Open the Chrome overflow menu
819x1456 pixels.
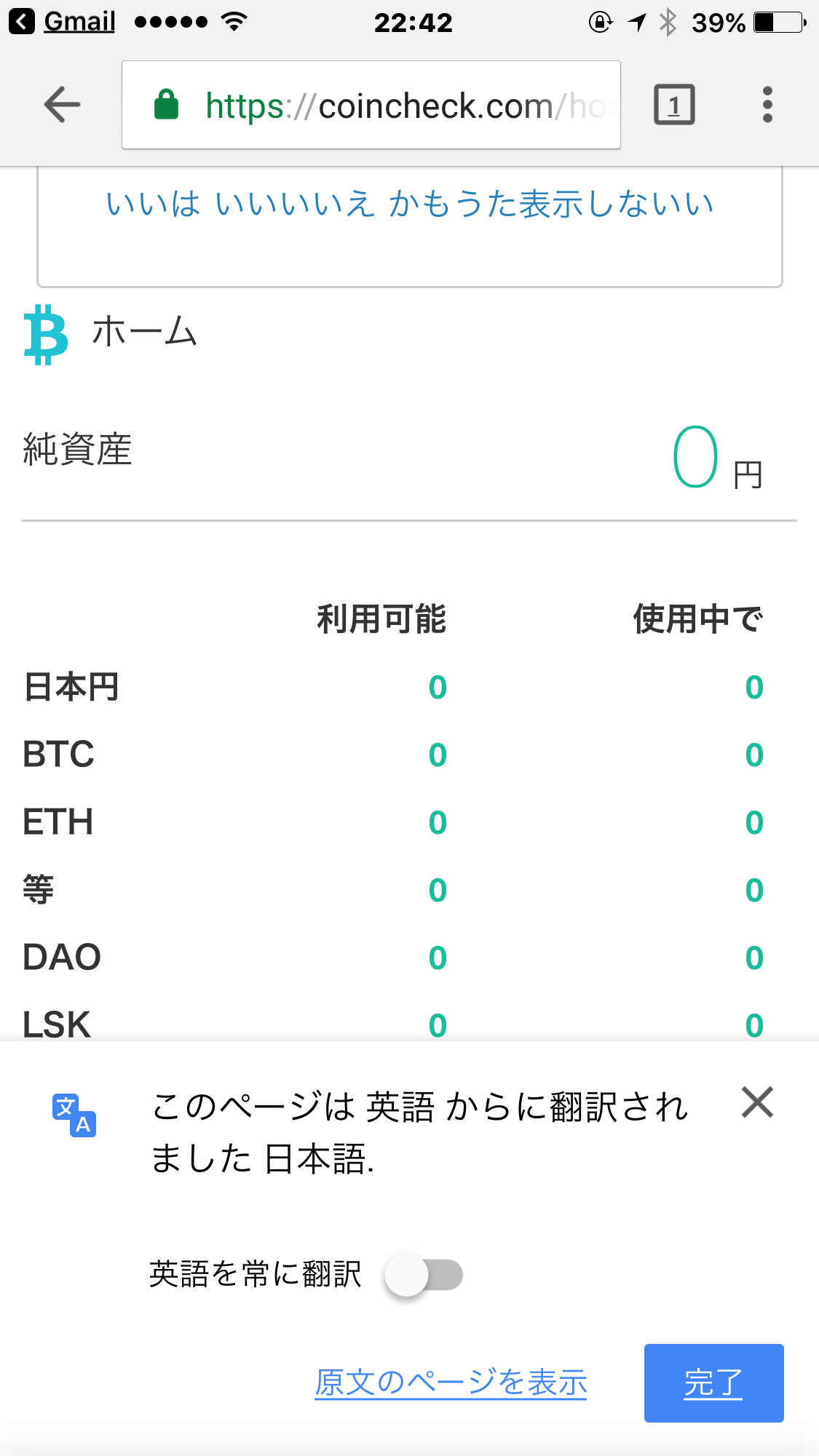point(767,105)
